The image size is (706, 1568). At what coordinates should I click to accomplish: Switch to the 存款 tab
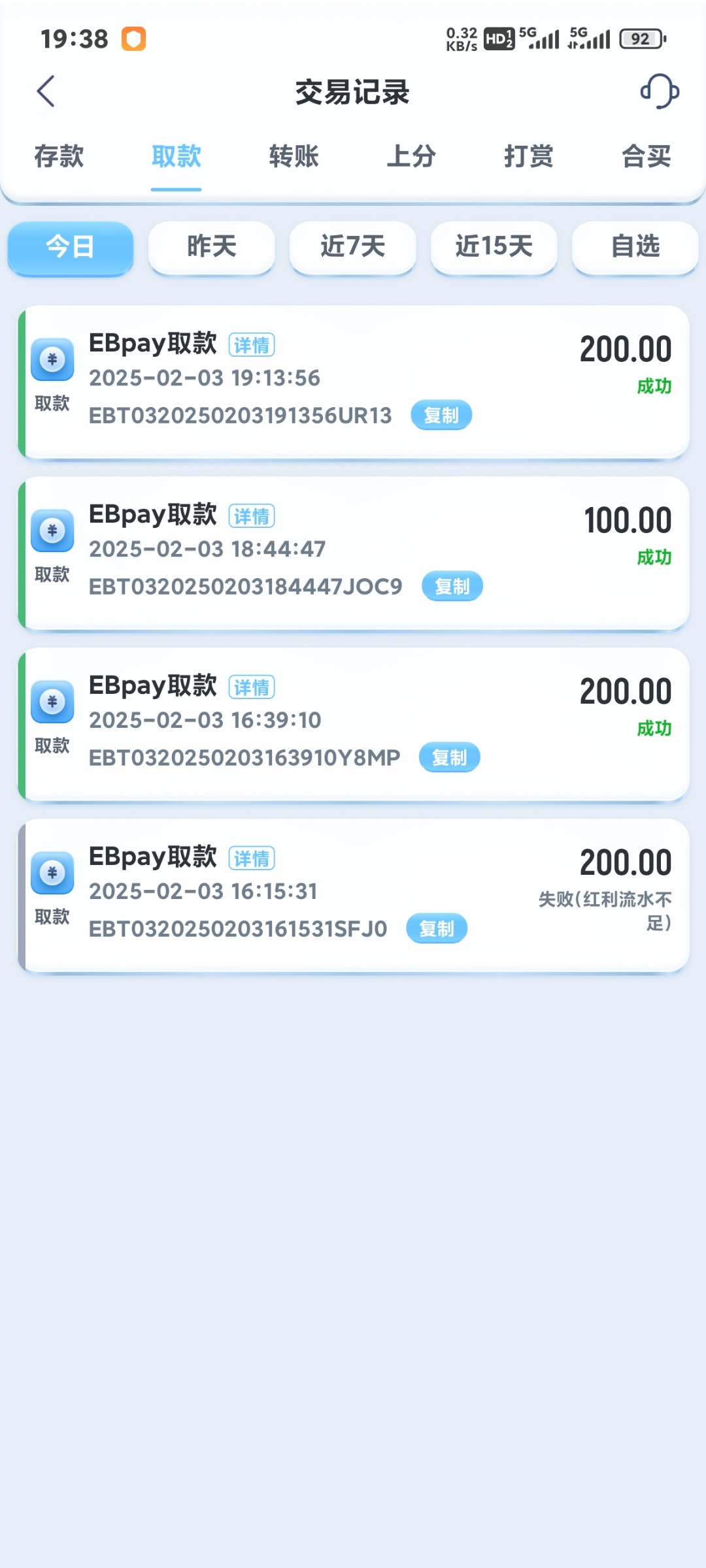click(x=59, y=157)
